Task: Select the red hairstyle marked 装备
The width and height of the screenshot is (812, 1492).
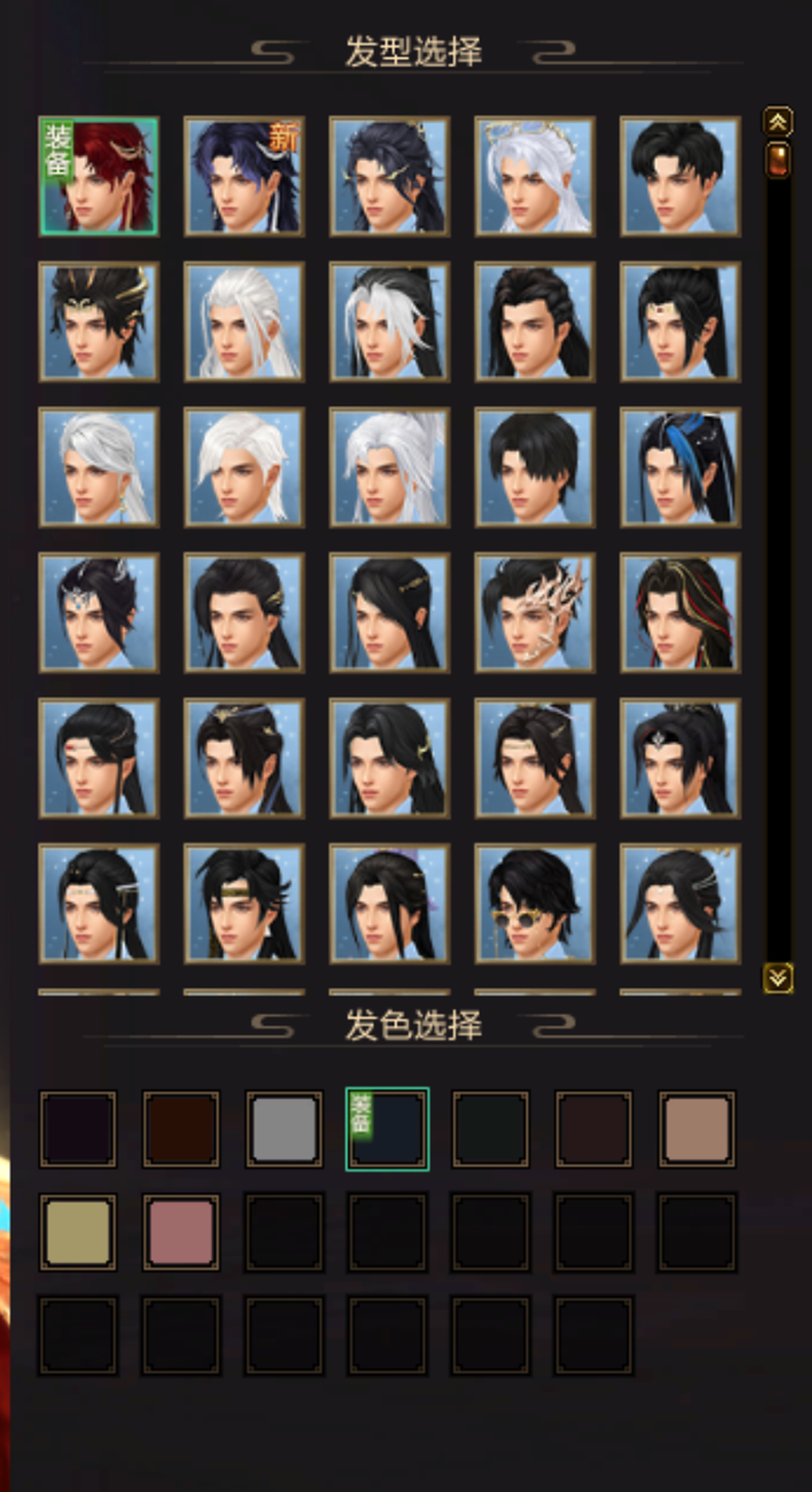Action: (99, 176)
